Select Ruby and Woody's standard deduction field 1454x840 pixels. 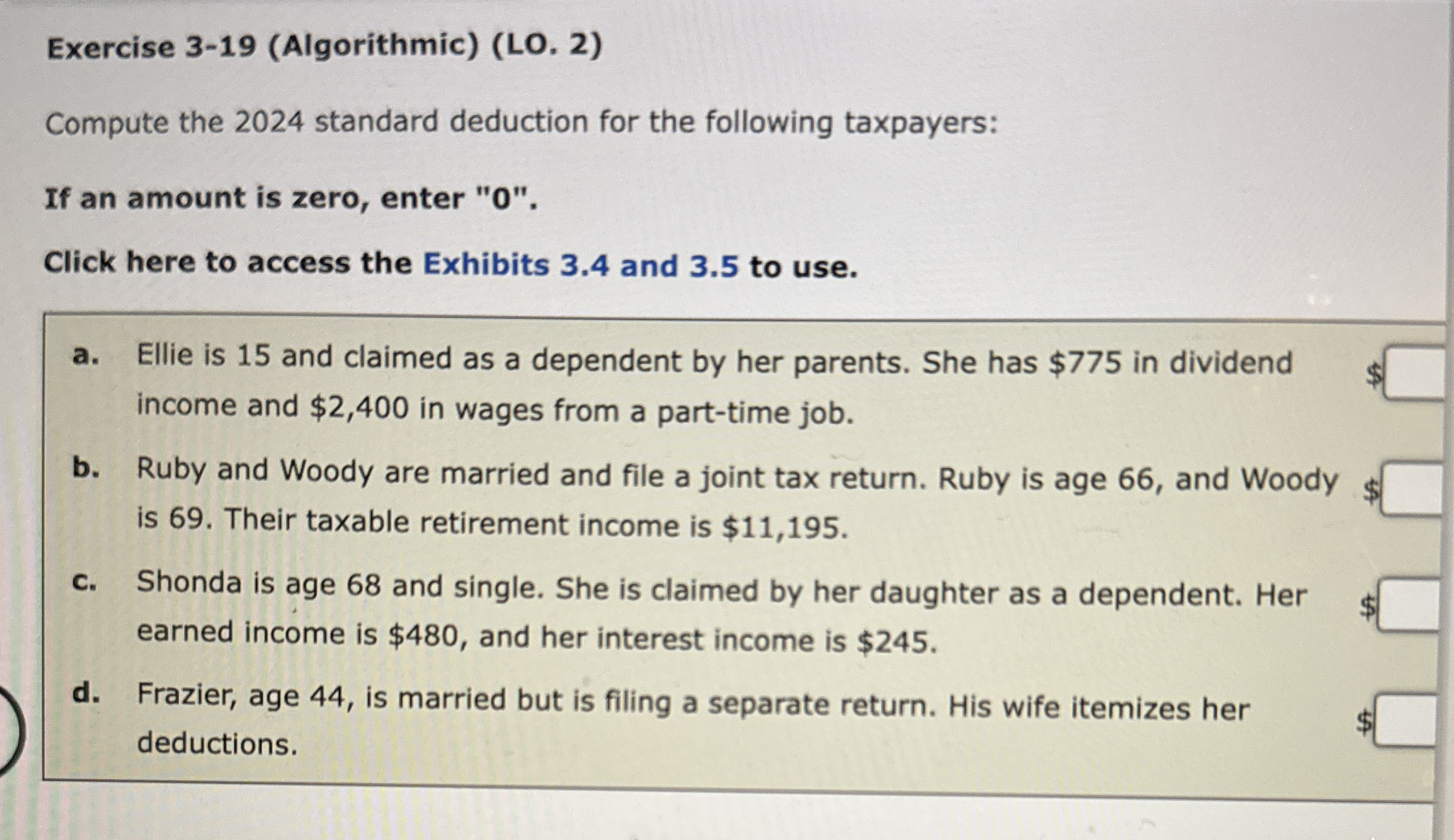(x=1413, y=489)
